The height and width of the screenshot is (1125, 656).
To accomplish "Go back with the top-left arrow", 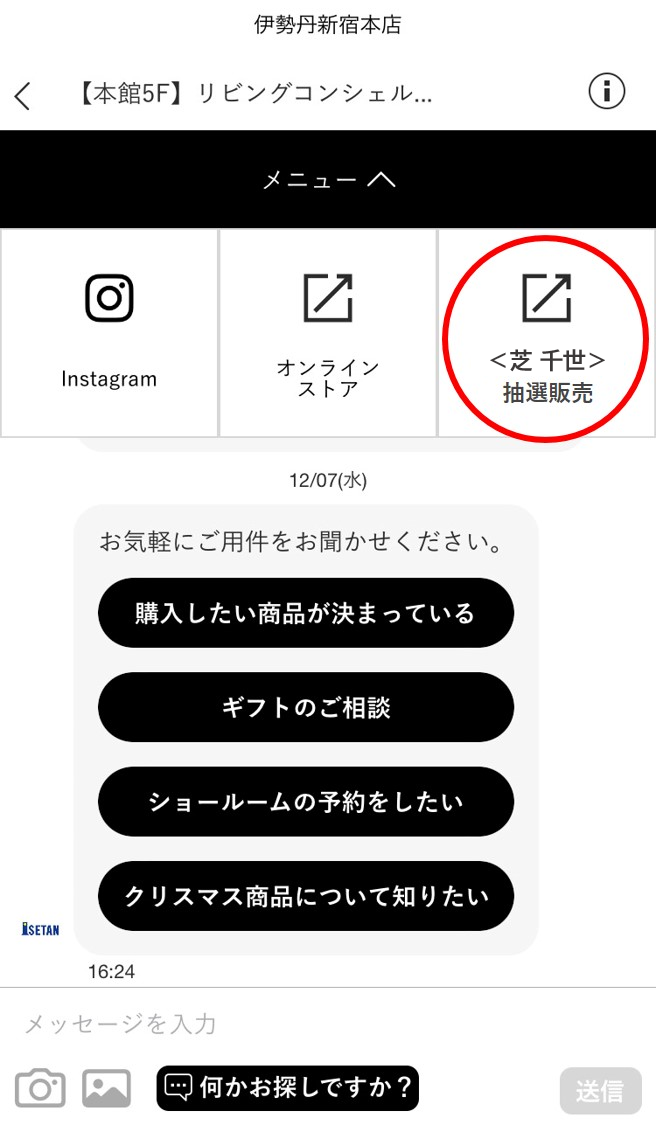I will coord(24,95).
